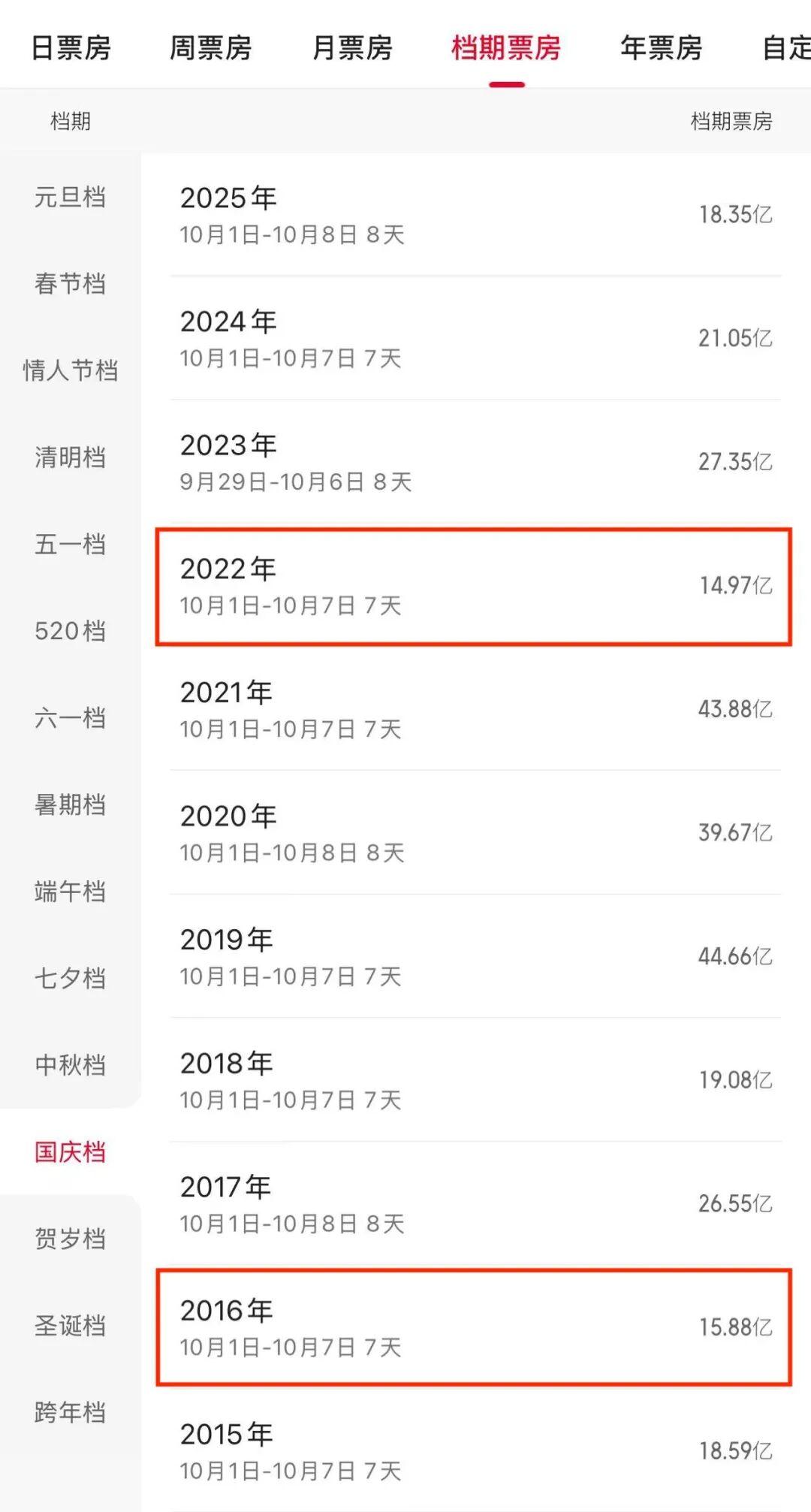811x1512 pixels.
Task: Choose the 中秋档 period
Action: (x=70, y=1065)
